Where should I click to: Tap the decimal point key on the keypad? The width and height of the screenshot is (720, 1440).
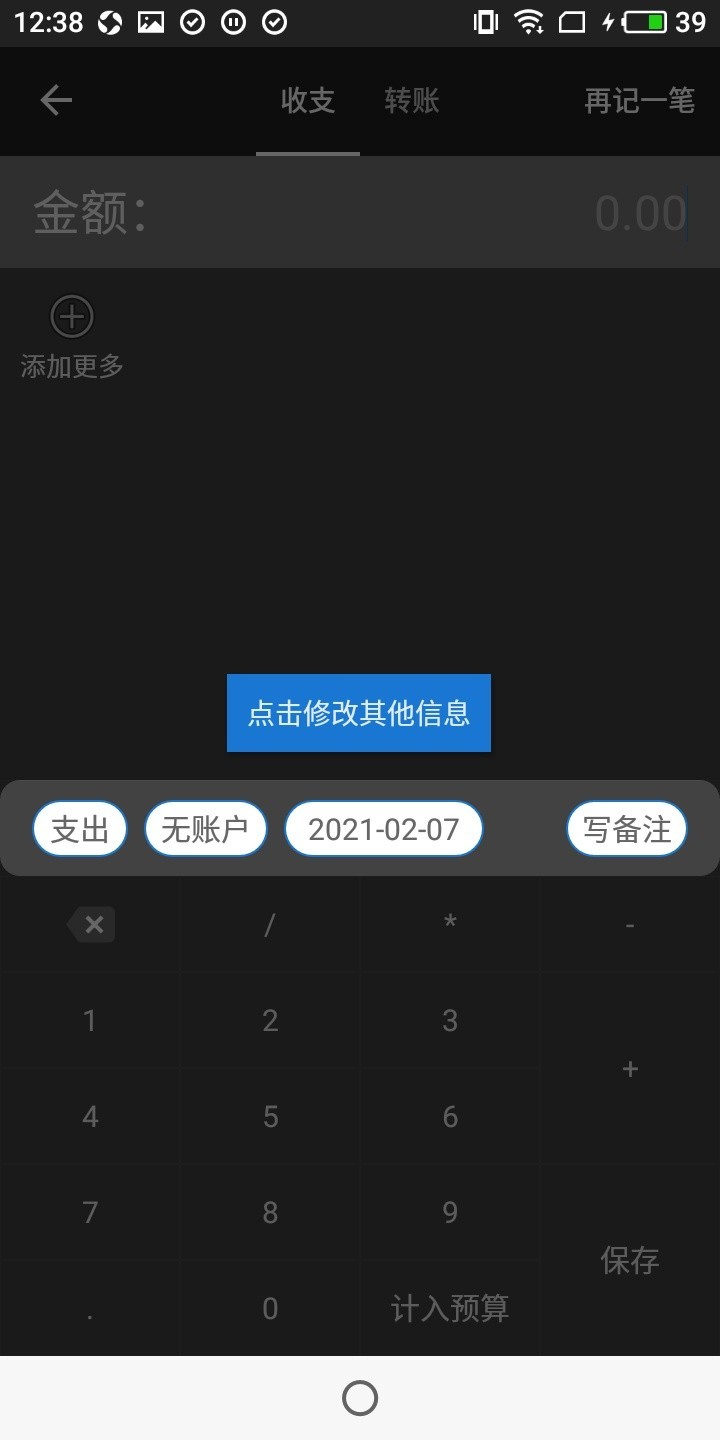click(x=90, y=1308)
